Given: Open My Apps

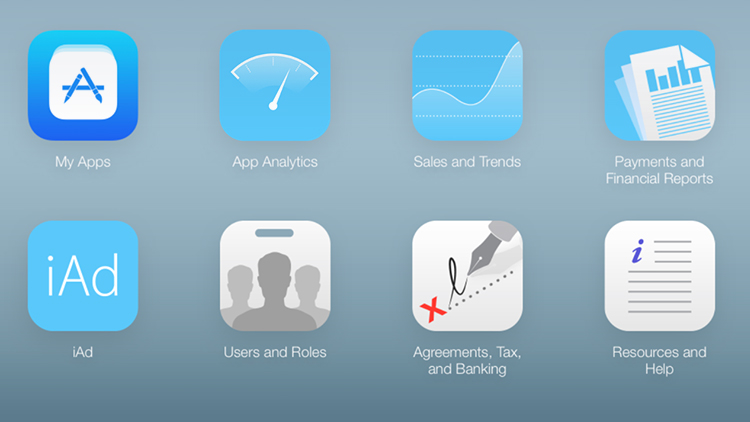Looking at the screenshot, I should [83, 85].
